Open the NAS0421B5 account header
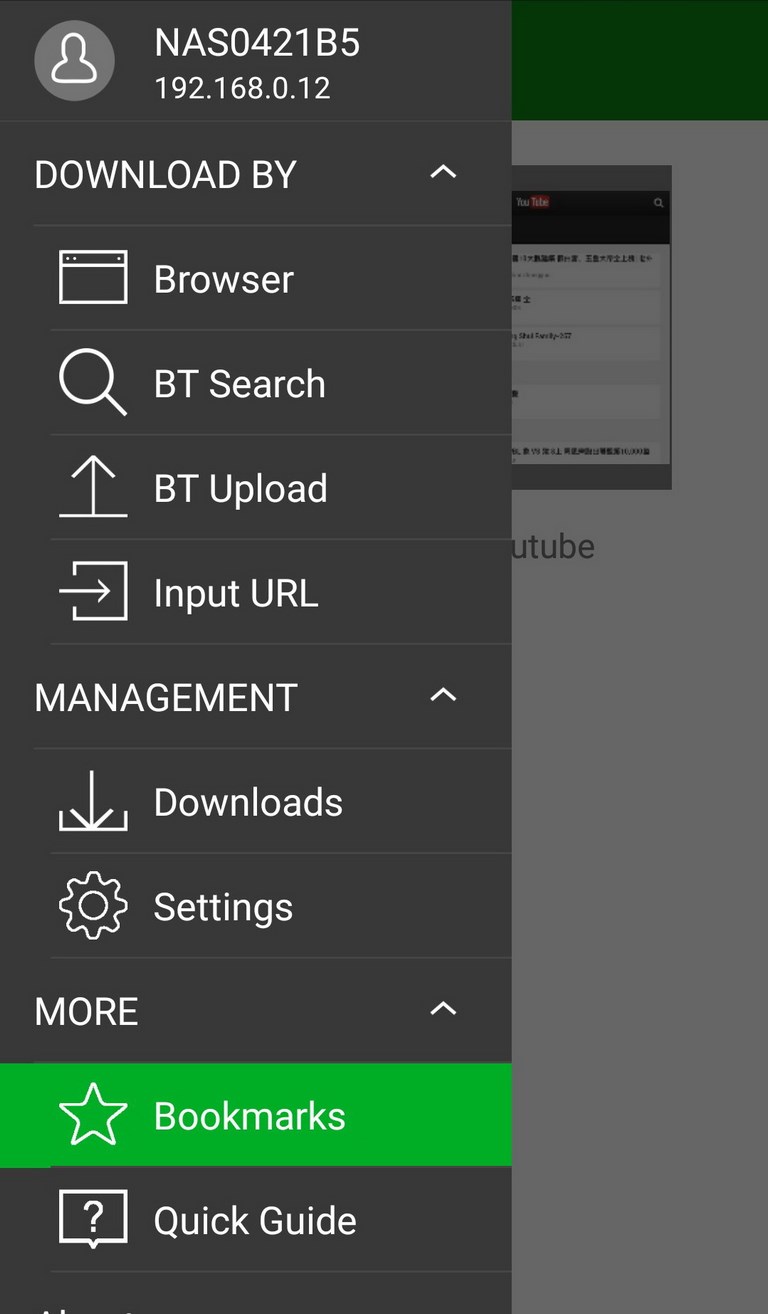The width and height of the screenshot is (768, 1314). coord(256,61)
